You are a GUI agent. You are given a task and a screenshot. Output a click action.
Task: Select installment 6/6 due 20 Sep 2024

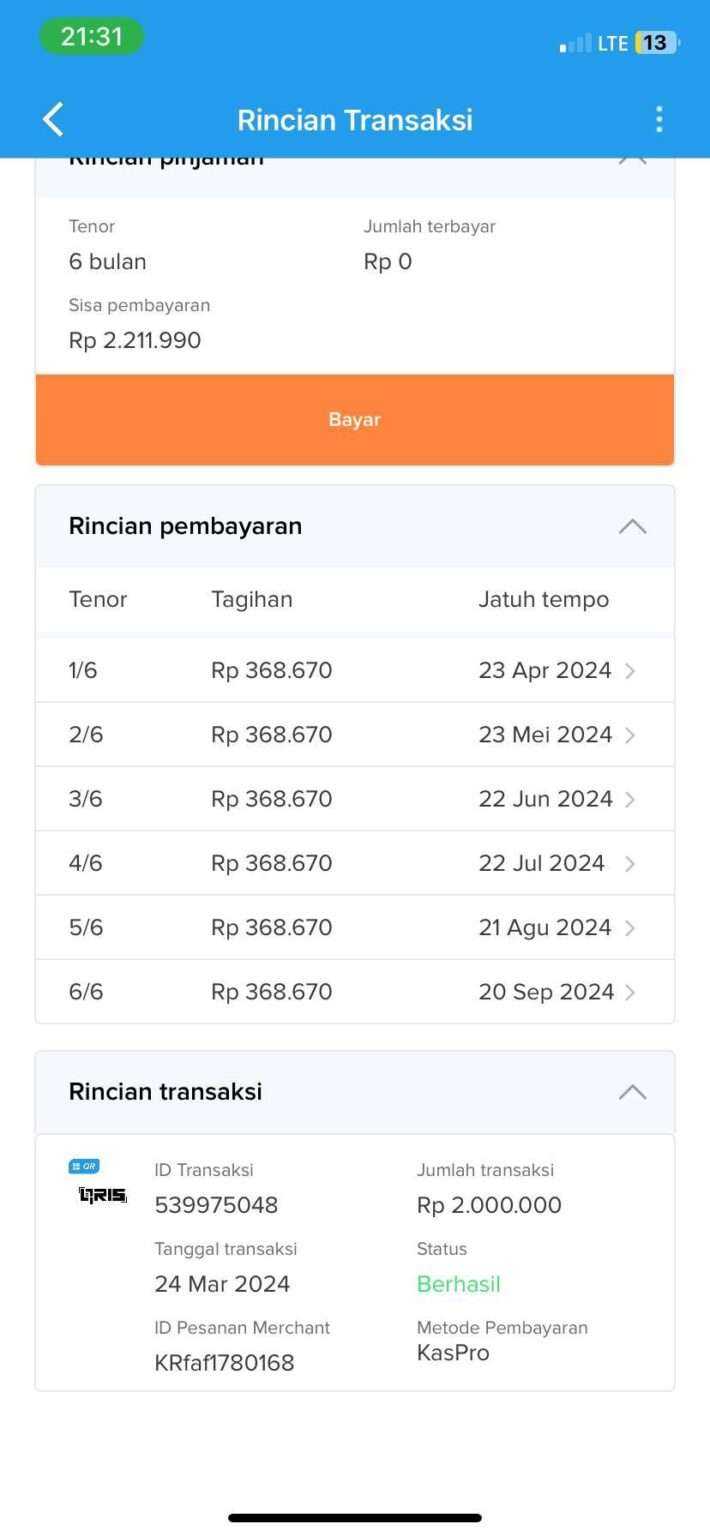tap(355, 992)
